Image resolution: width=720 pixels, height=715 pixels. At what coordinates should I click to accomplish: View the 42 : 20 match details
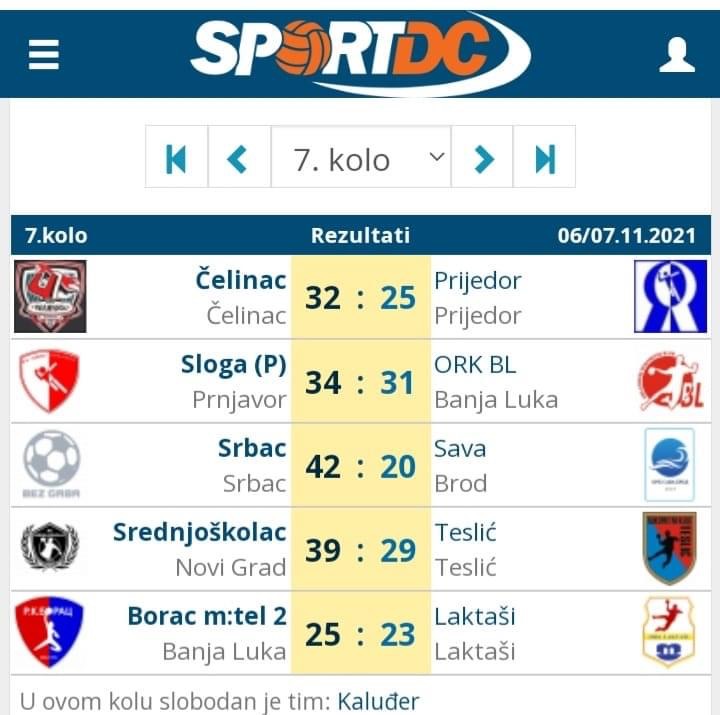[360, 465]
